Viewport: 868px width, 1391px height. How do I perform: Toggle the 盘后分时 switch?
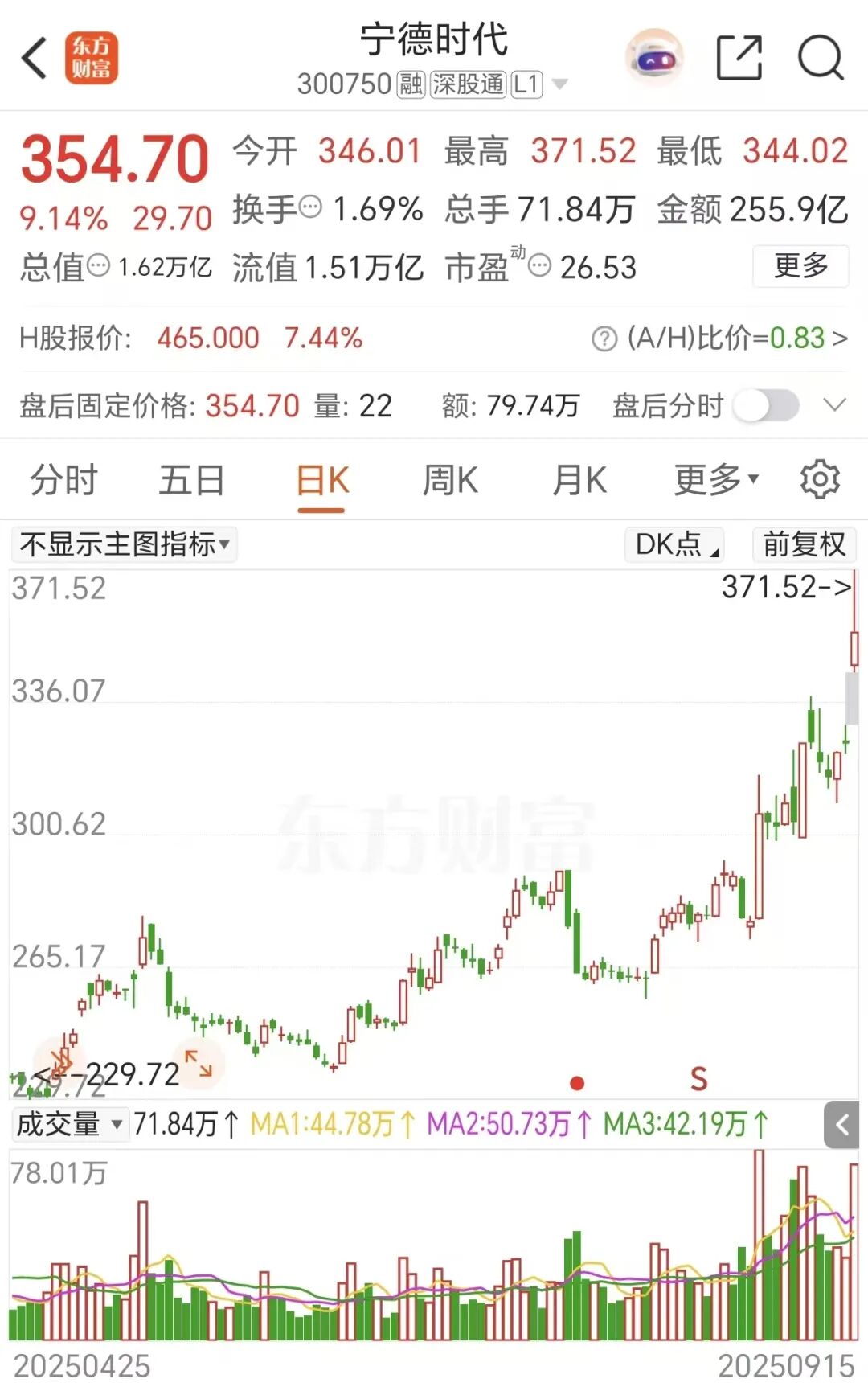pyautogui.click(x=766, y=405)
